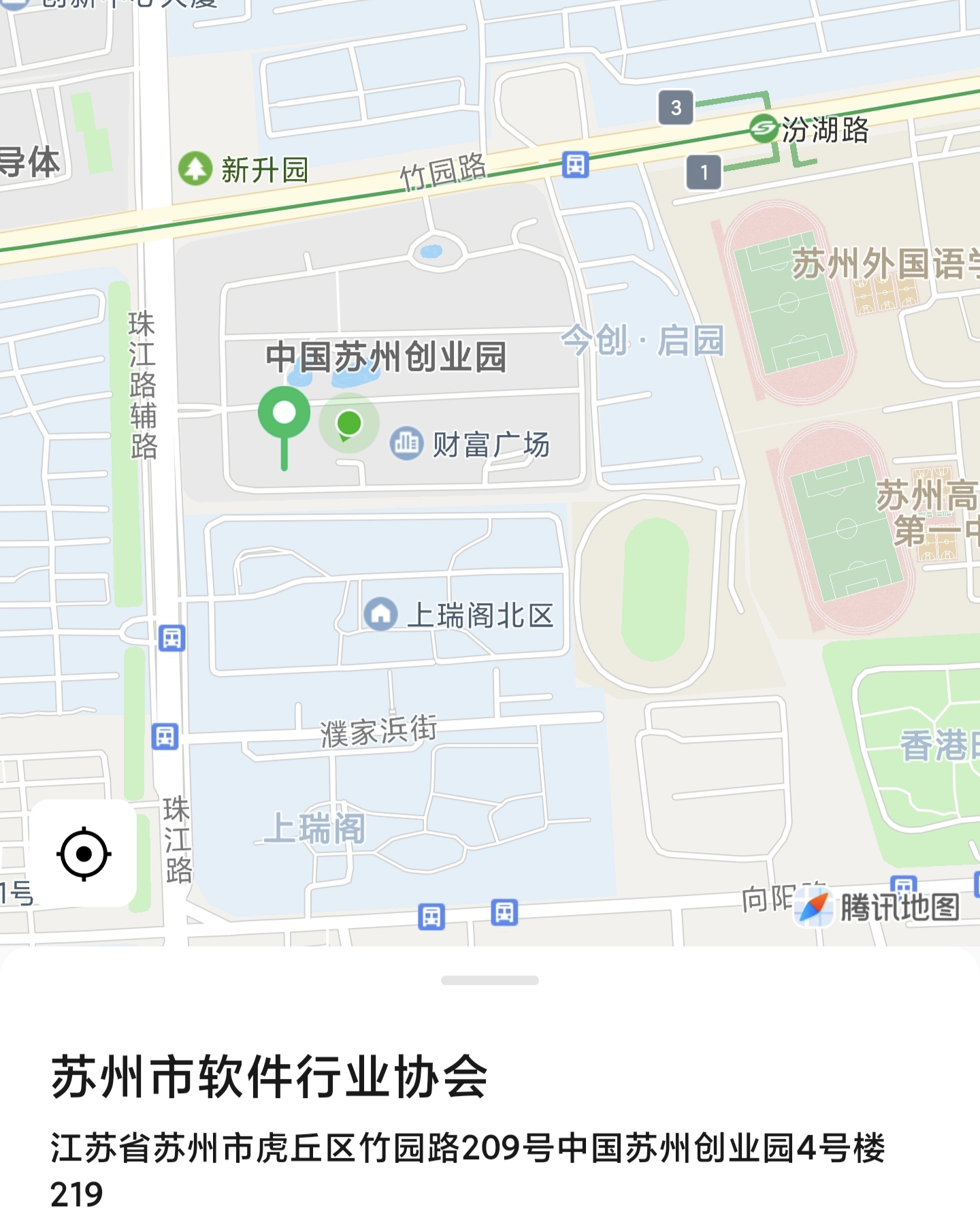The width and height of the screenshot is (980, 1224).
Task: Select the 上瑞阁北区 map marker
Action: click(380, 614)
